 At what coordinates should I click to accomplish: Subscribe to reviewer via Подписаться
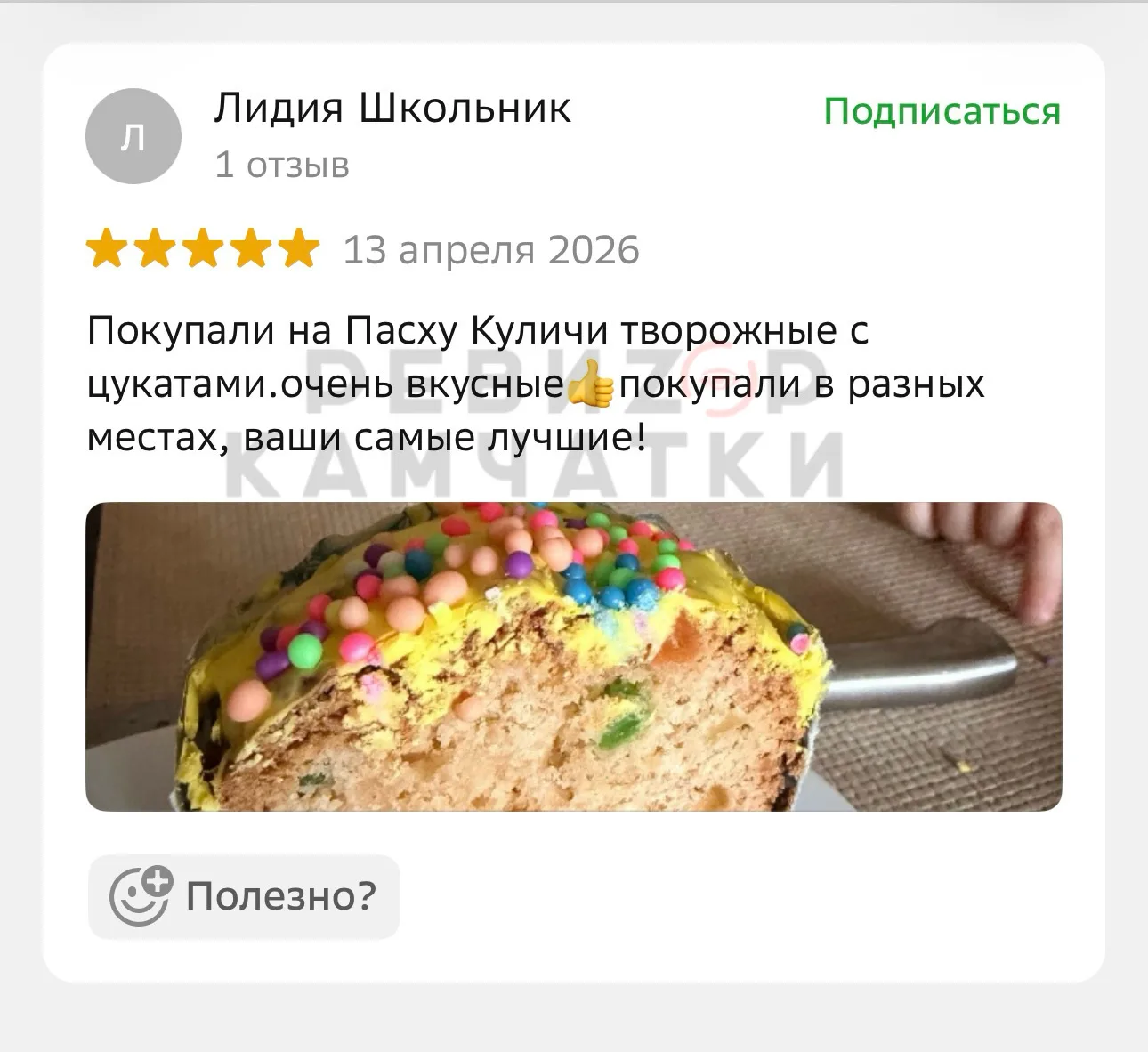[x=942, y=112]
